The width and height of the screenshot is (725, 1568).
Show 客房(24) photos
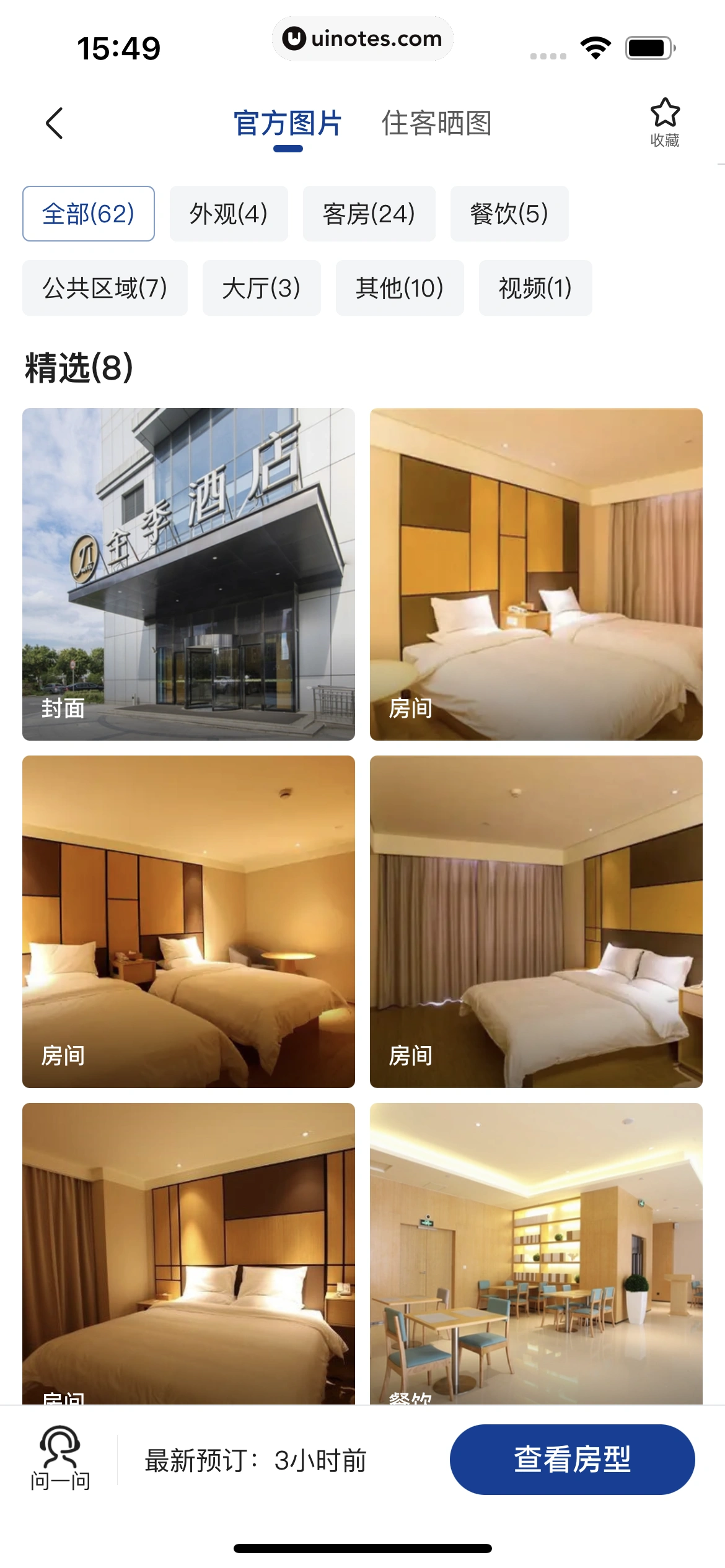(x=369, y=214)
